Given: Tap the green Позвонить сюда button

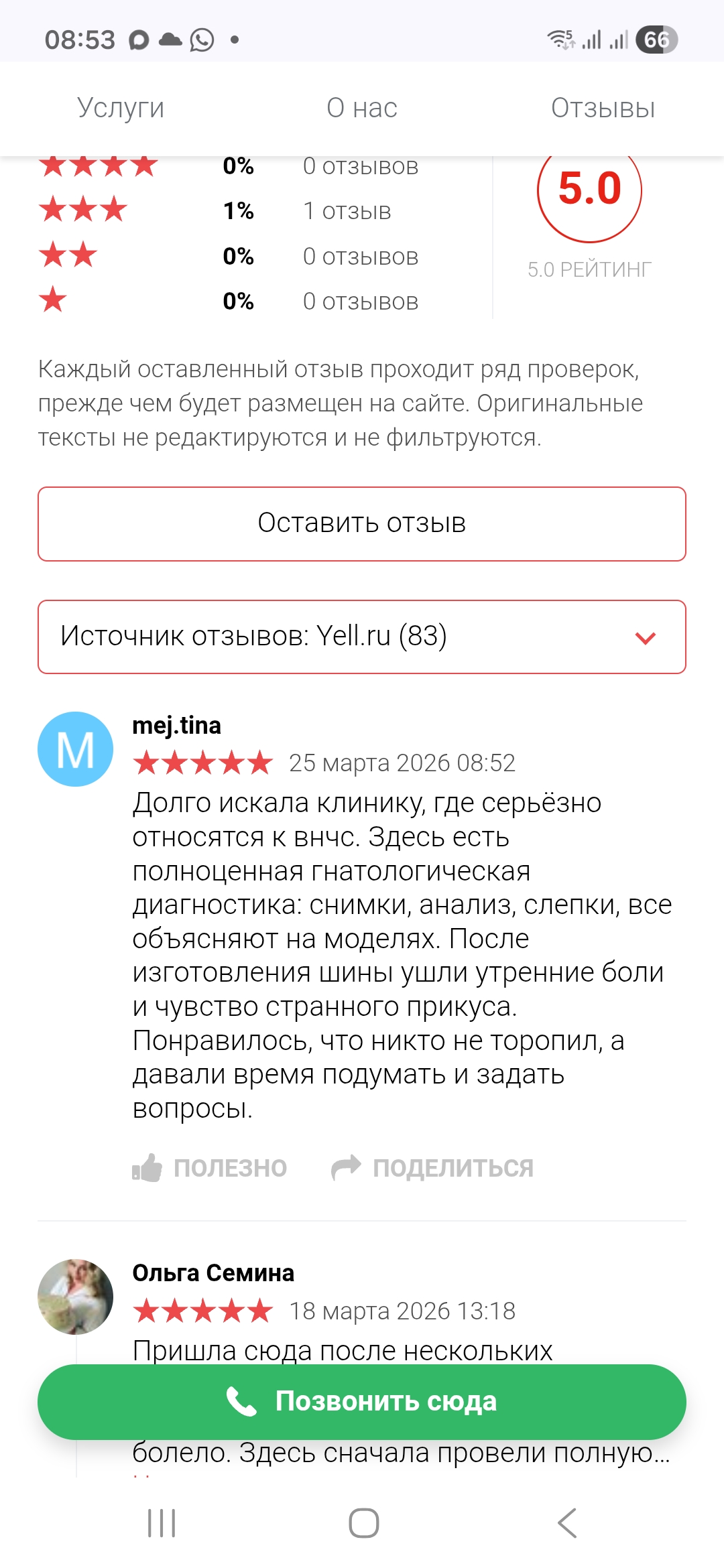Looking at the screenshot, I should (x=362, y=1401).
